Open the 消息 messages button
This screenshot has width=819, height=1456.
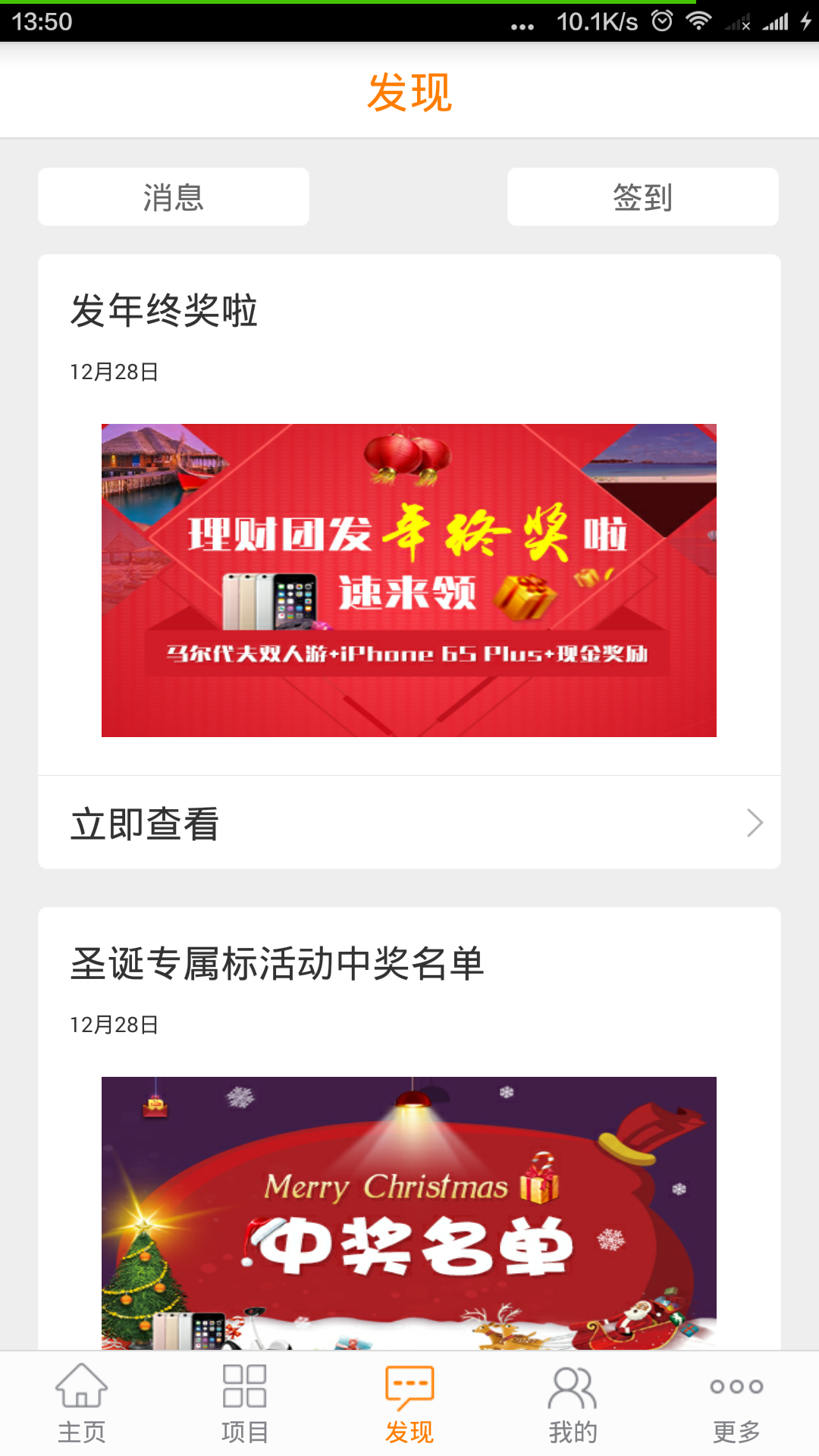point(174,197)
